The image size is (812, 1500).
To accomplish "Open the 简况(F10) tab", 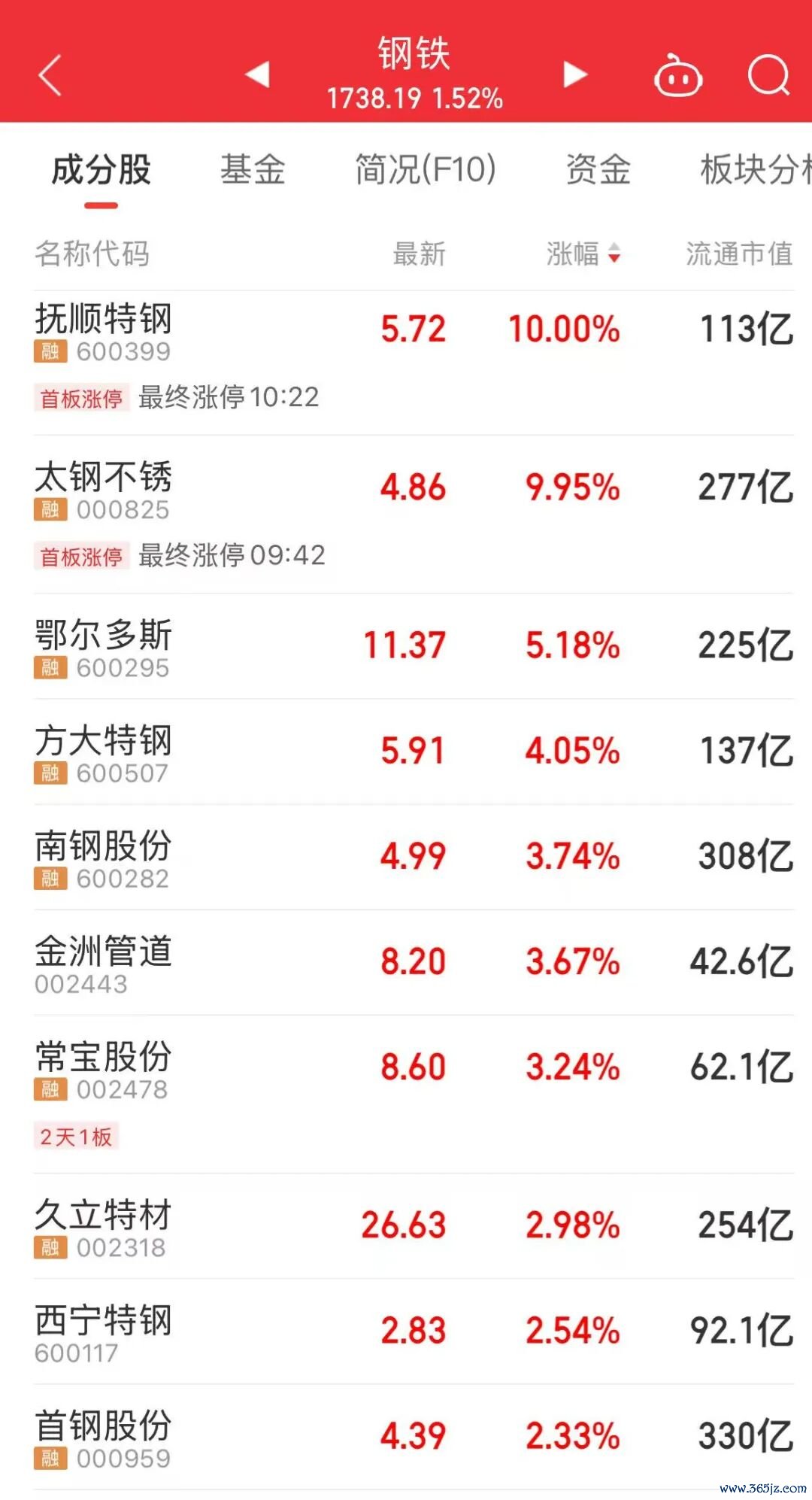I will (x=426, y=169).
